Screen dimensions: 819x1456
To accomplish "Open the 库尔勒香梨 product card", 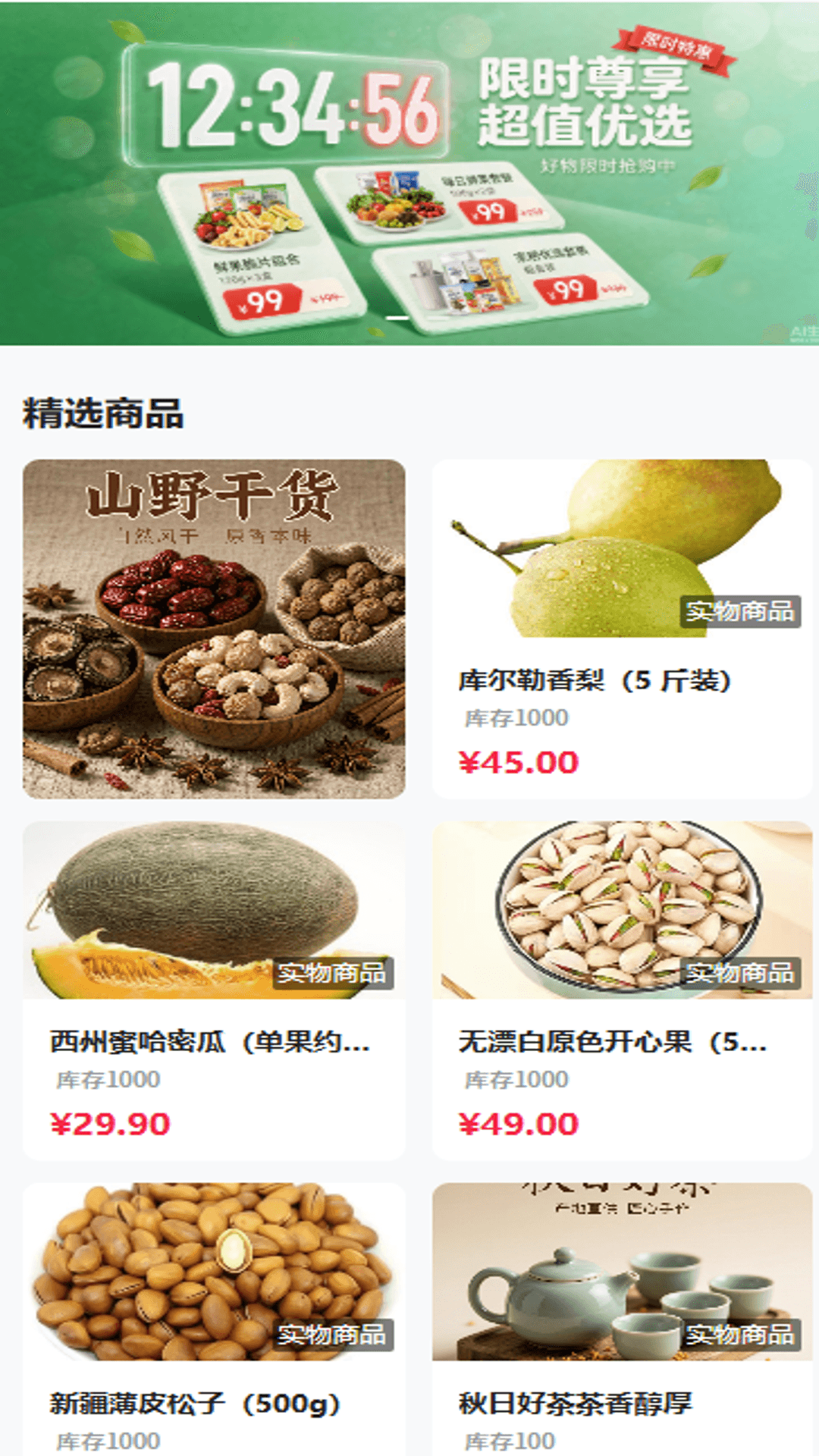I will (x=622, y=629).
